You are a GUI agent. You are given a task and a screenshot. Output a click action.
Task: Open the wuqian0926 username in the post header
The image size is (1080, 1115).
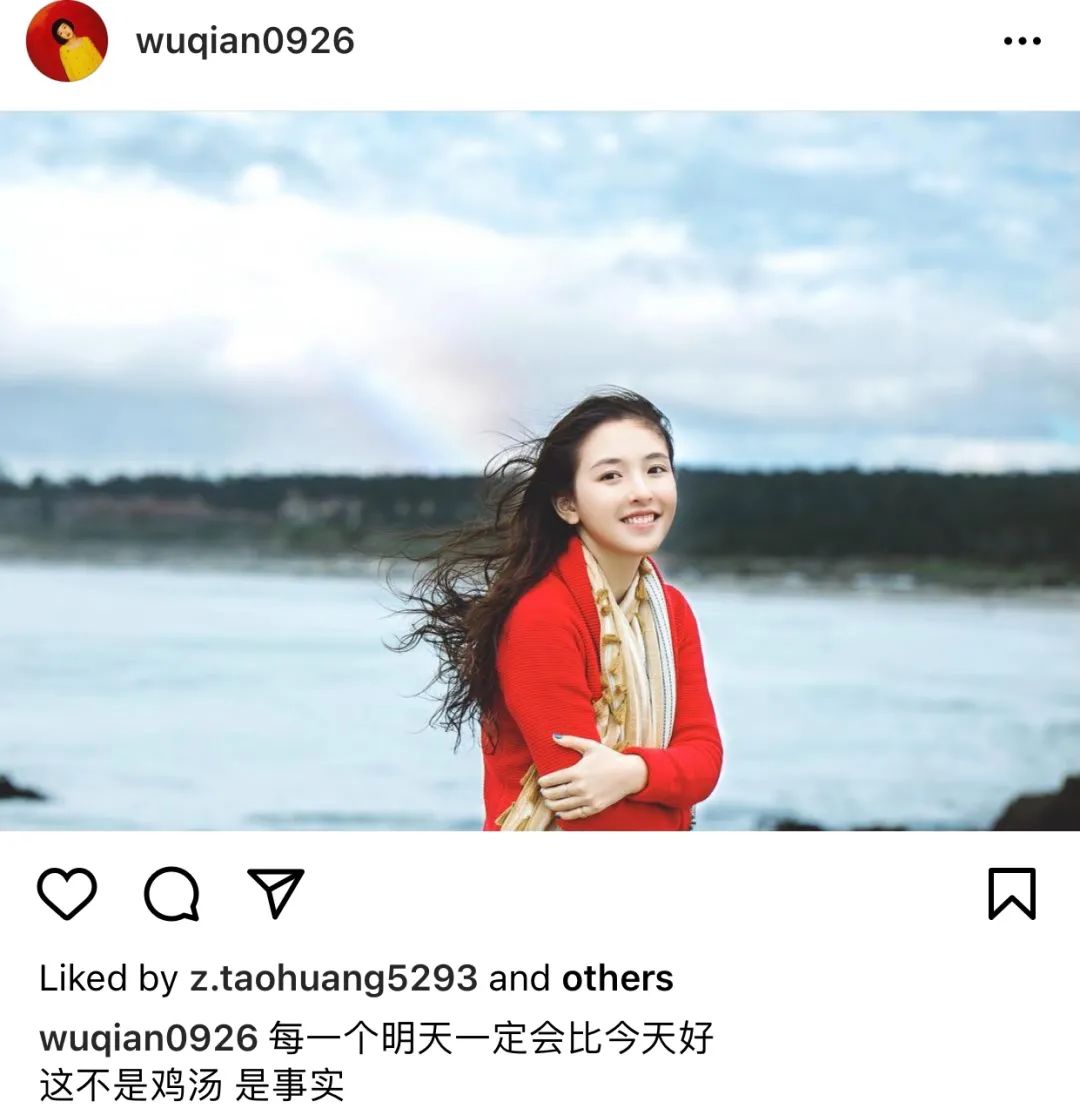click(x=245, y=41)
